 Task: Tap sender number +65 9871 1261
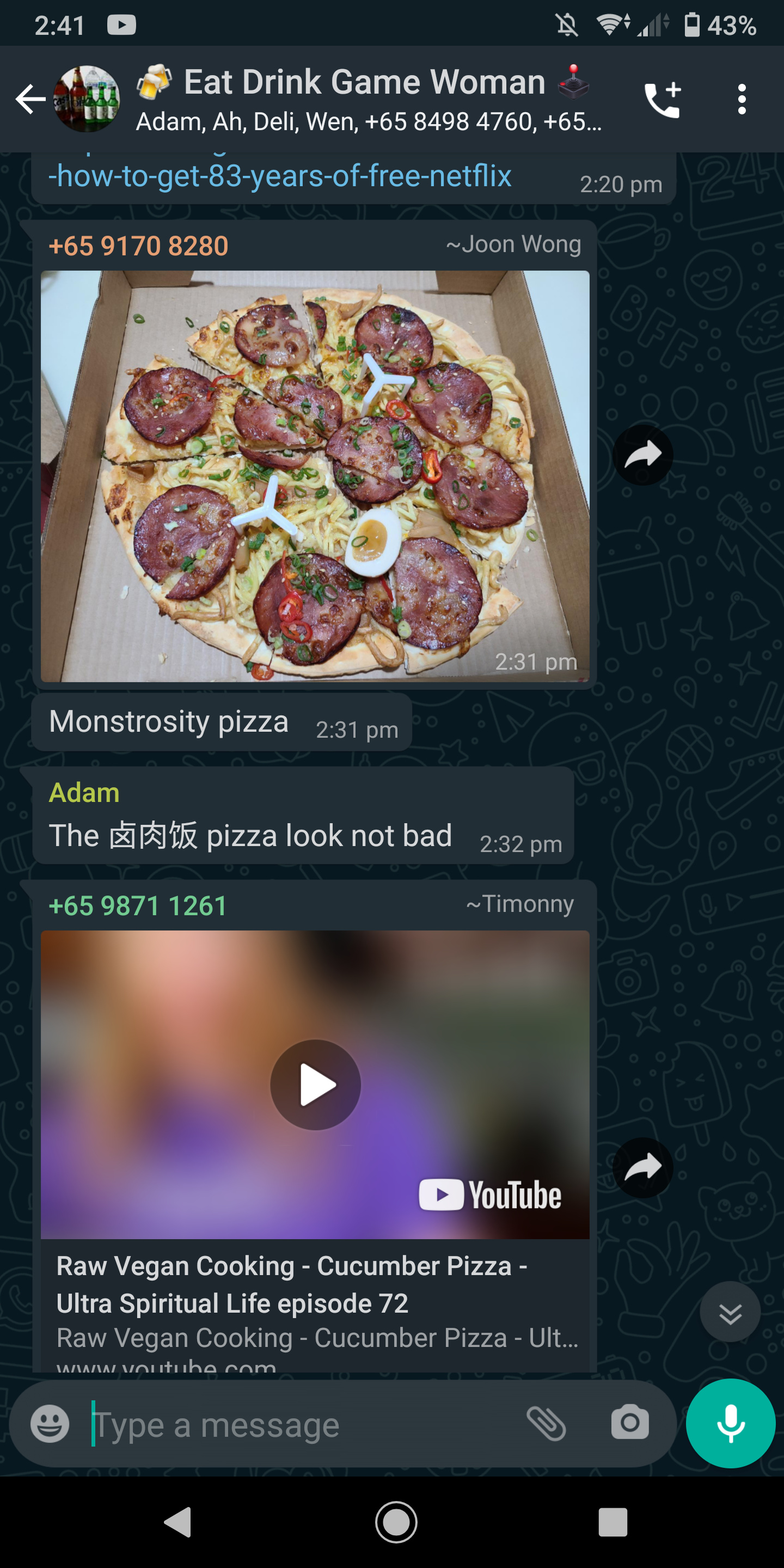[138, 906]
